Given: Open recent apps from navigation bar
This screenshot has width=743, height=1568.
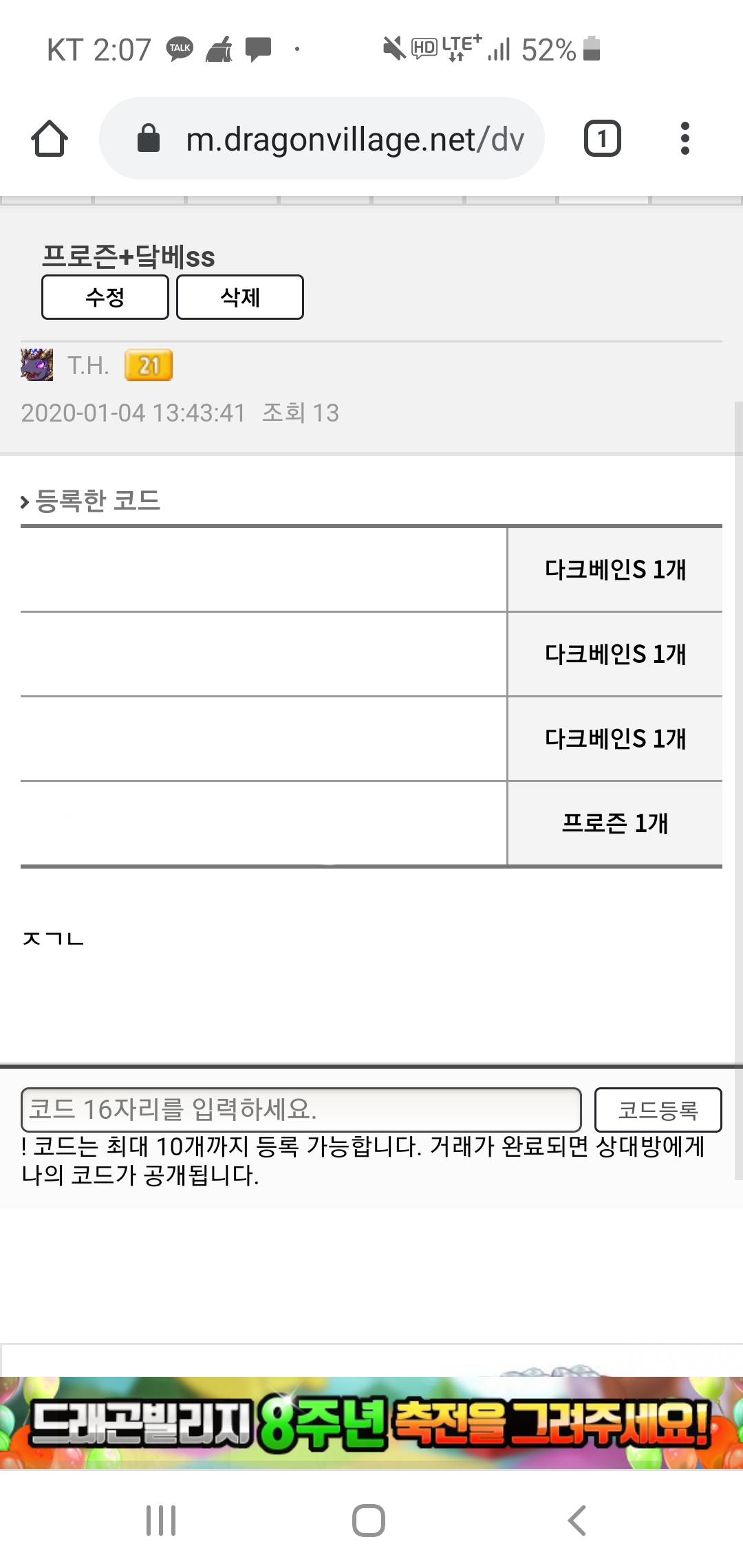Looking at the screenshot, I should coord(161,1521).
